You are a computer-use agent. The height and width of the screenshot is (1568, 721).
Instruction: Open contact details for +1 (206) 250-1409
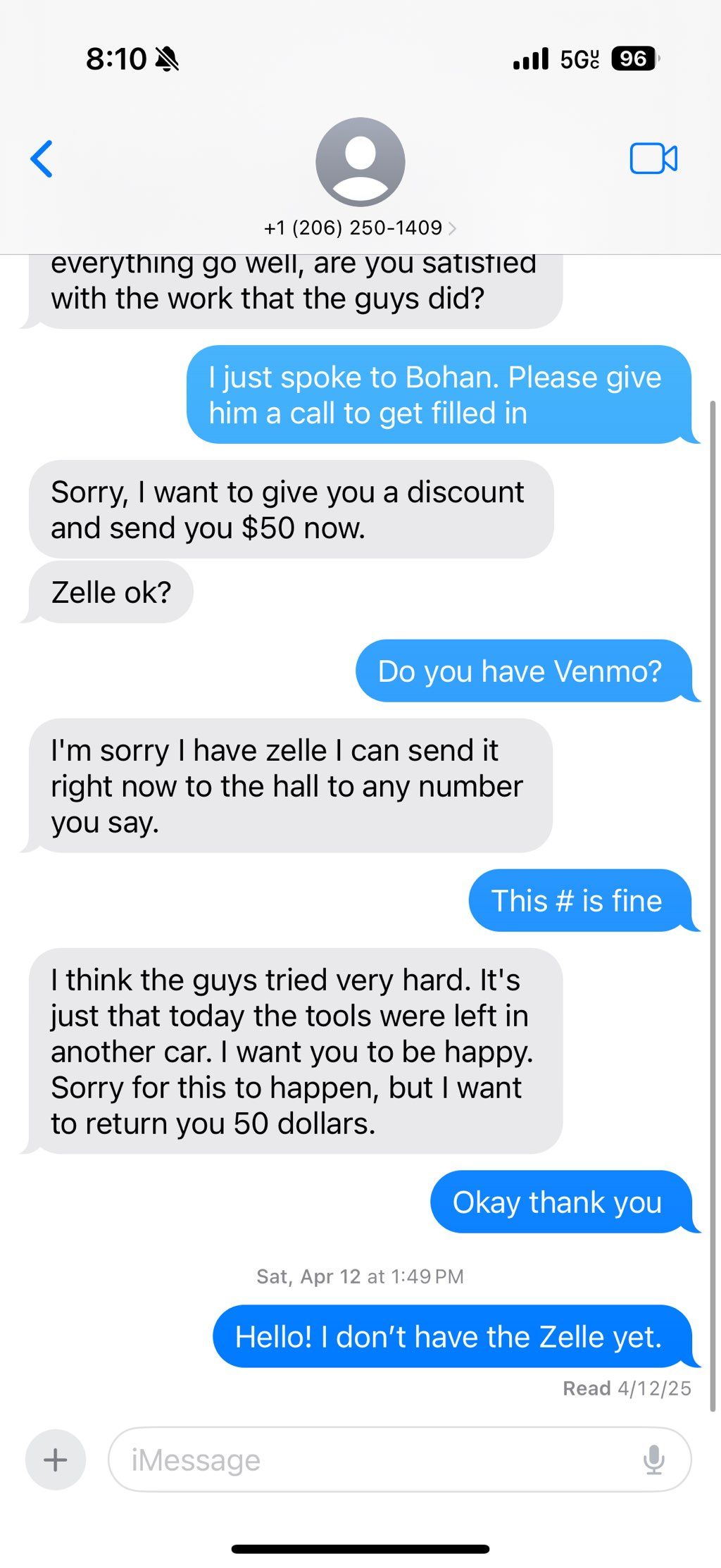point(360,228)
